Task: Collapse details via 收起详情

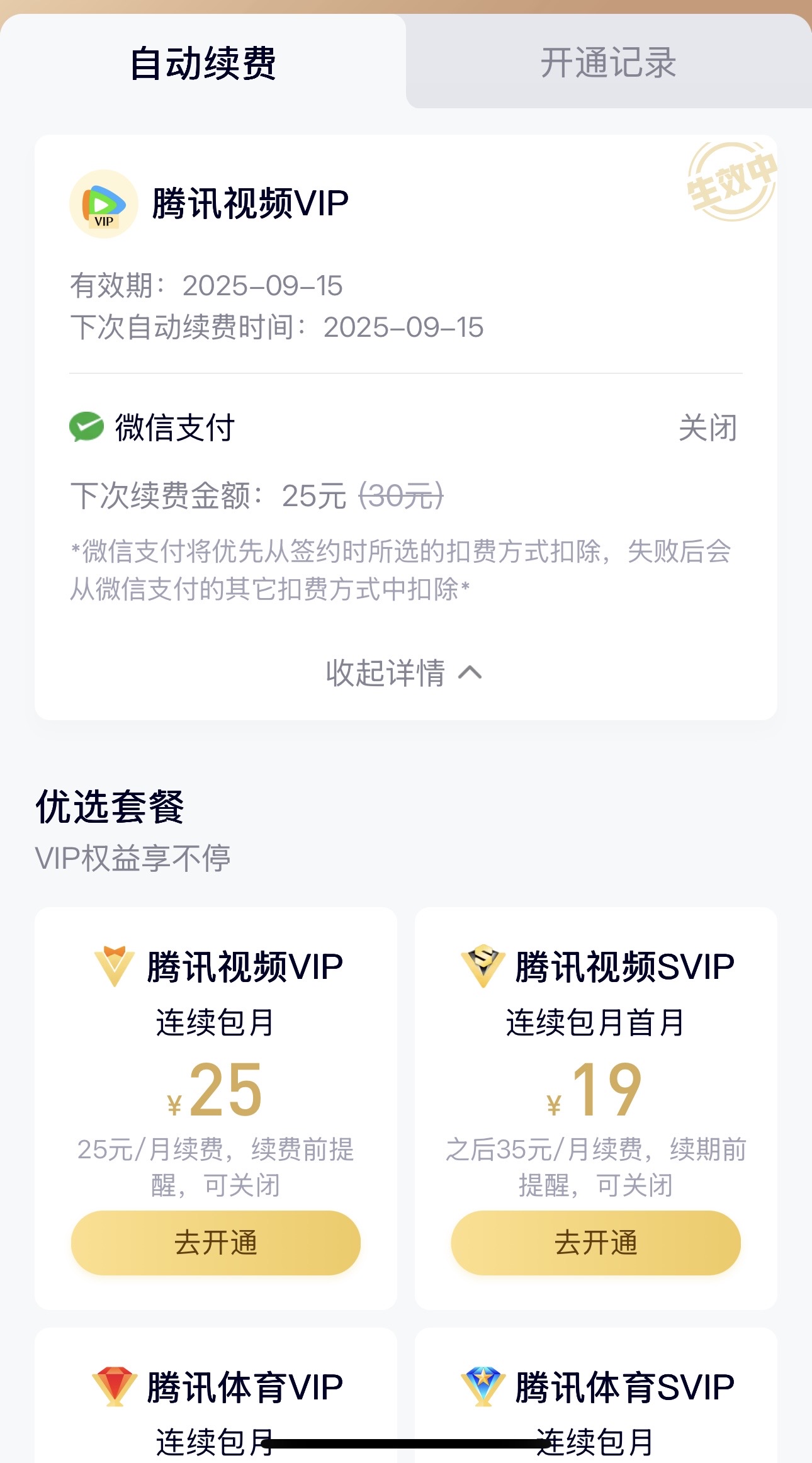Action: point(405,672)
